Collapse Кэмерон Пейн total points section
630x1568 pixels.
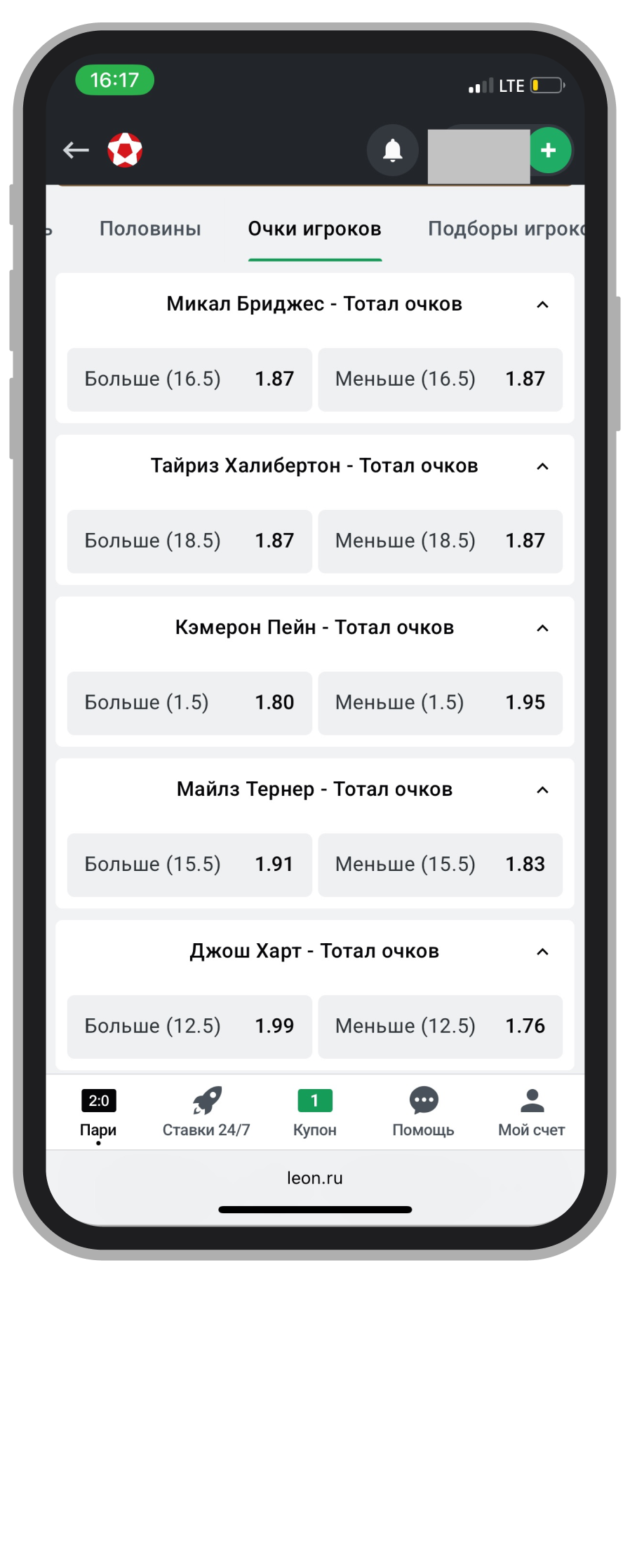pyautogui.click(x=542, y=628)
